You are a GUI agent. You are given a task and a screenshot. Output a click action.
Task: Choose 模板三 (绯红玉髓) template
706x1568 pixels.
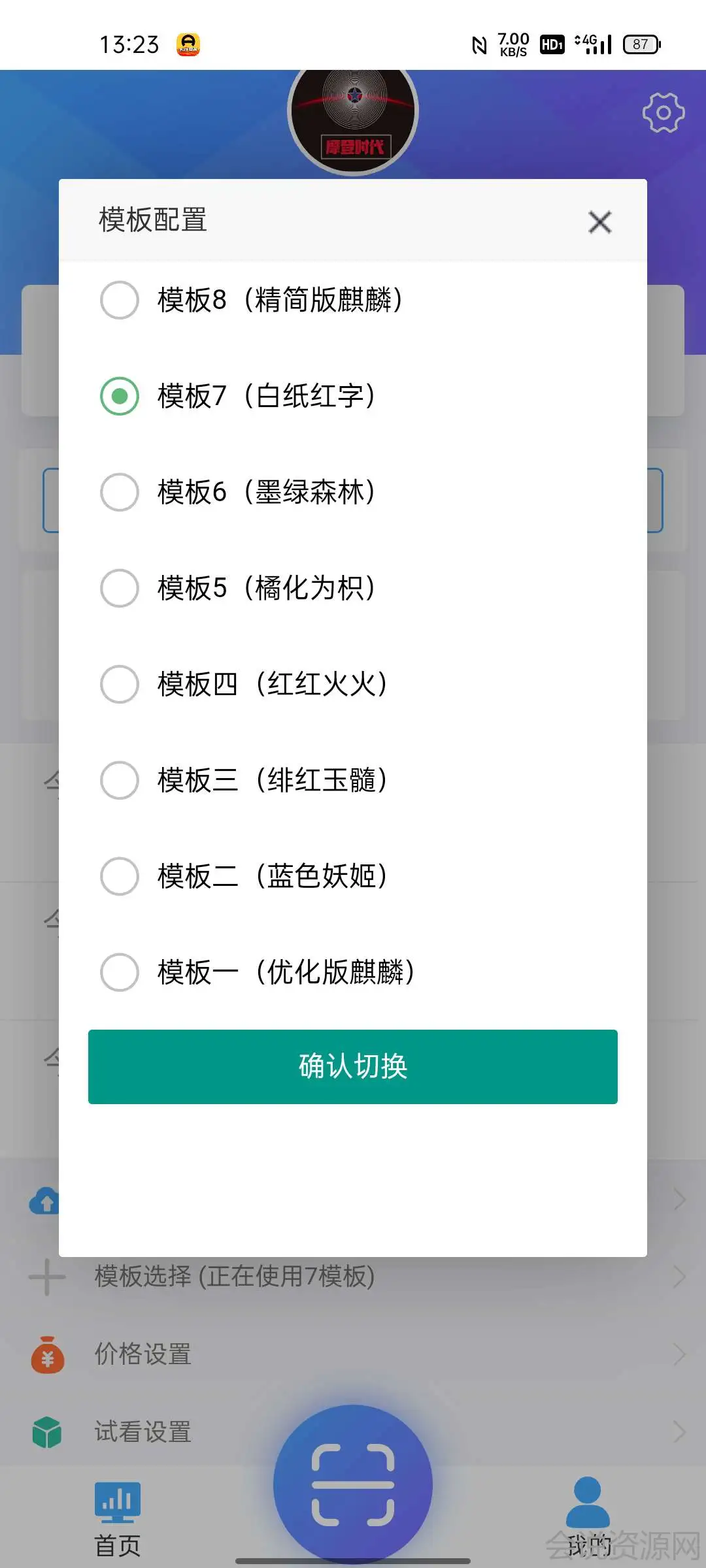point(120,780)
